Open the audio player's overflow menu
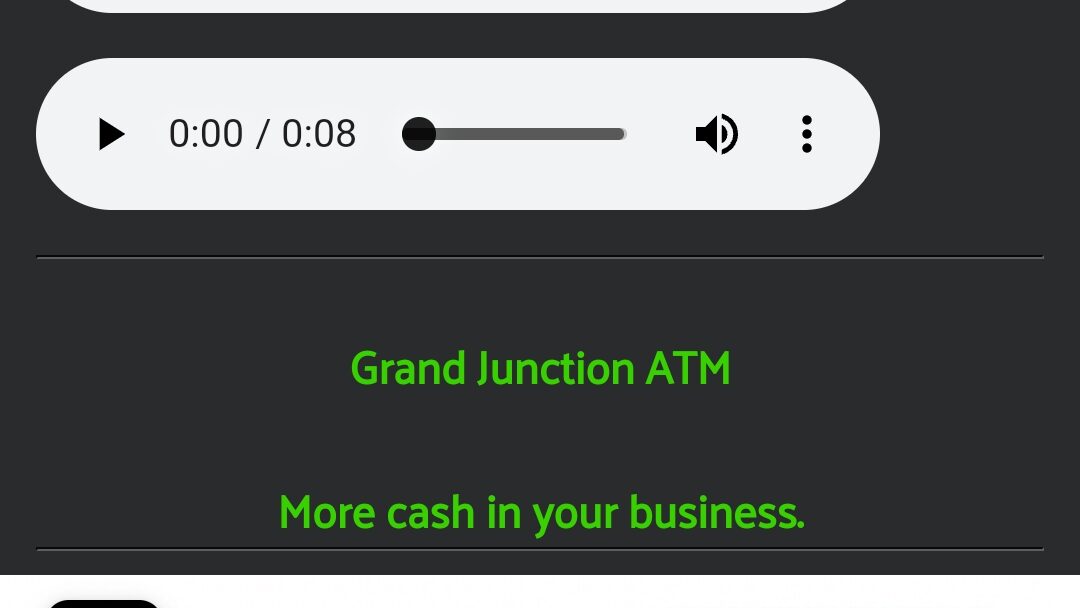 coord(807,134)
